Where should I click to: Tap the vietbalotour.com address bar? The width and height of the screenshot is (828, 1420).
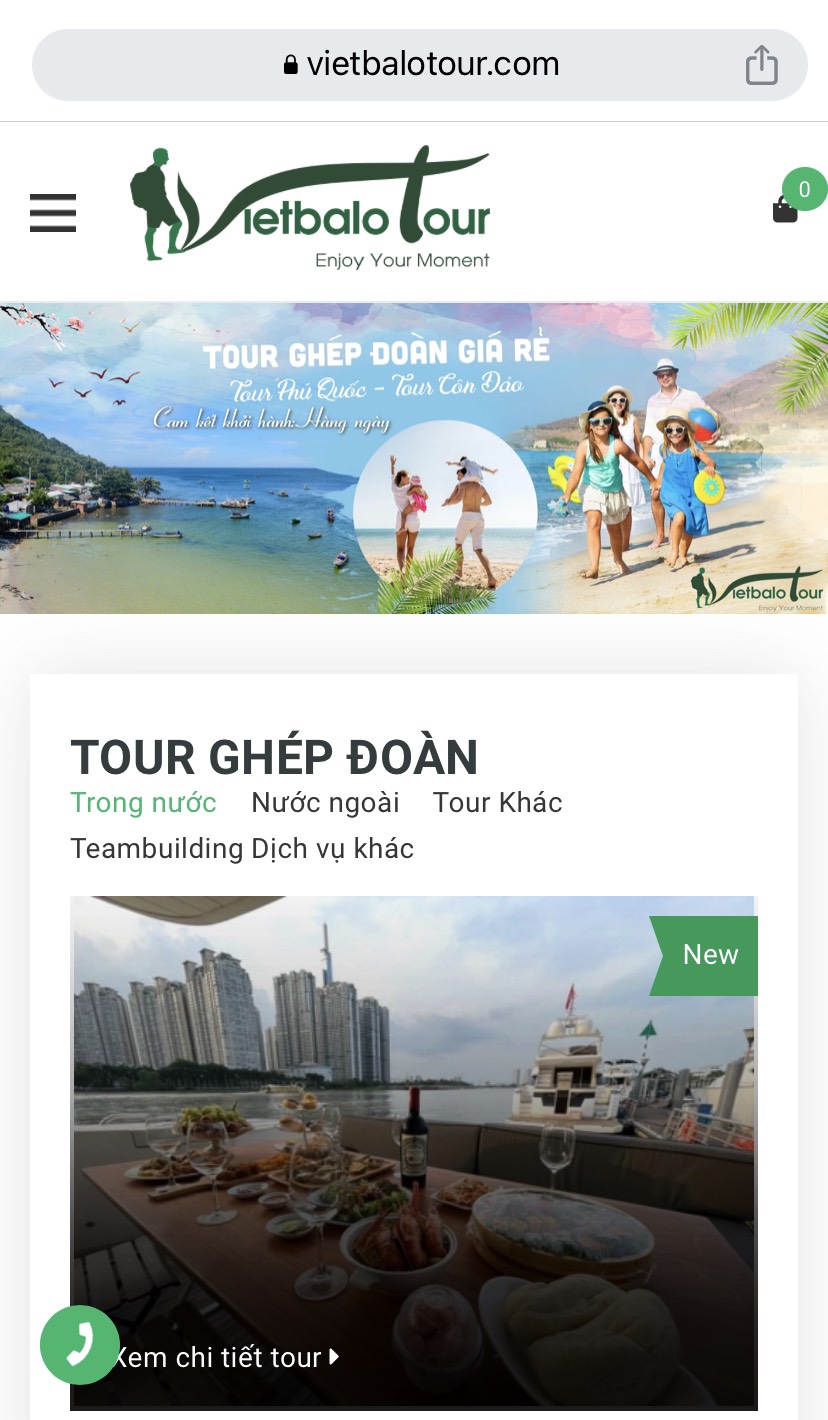coord(420,66)
